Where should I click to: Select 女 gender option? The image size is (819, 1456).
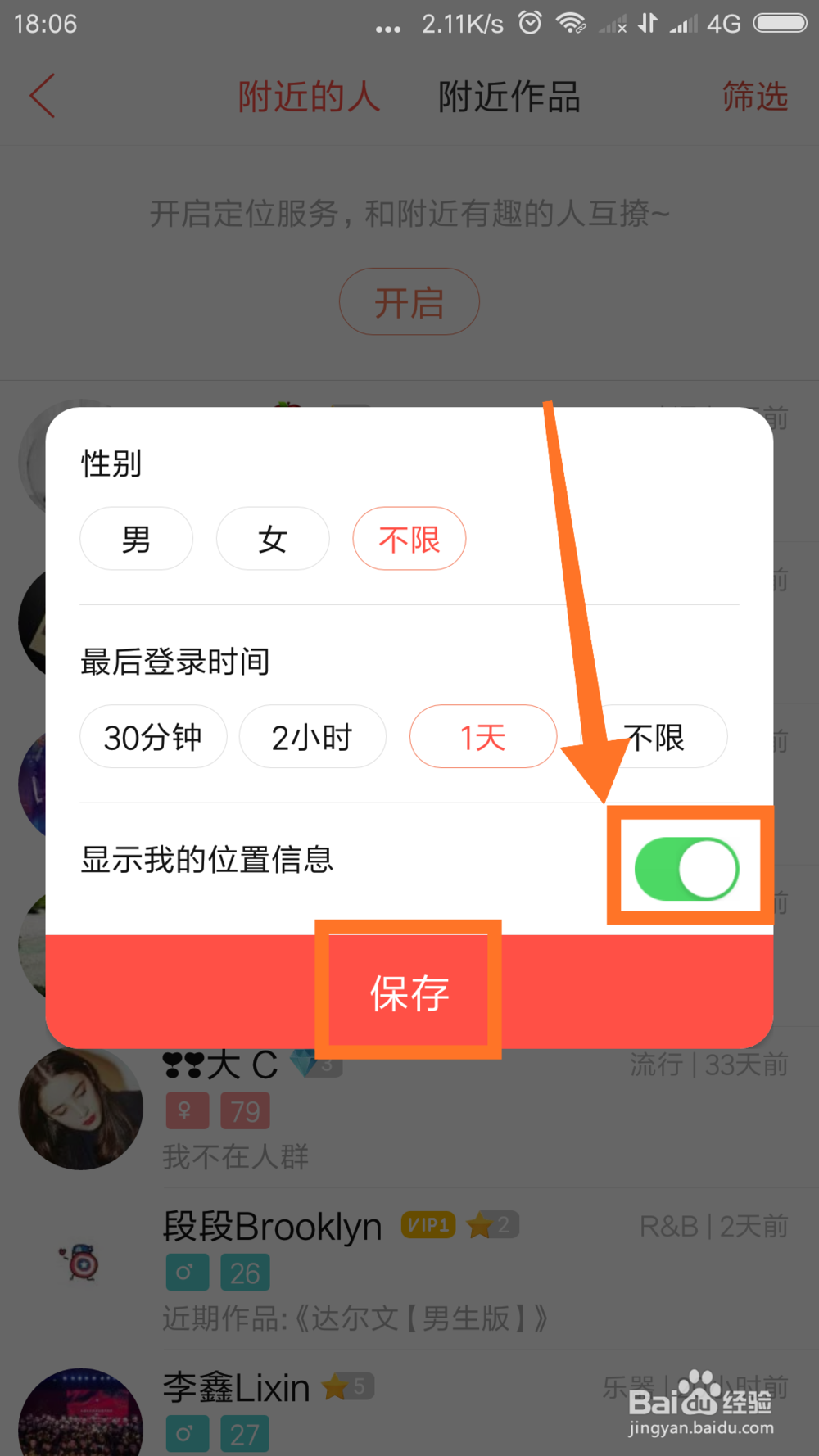(x=273, y=538)
